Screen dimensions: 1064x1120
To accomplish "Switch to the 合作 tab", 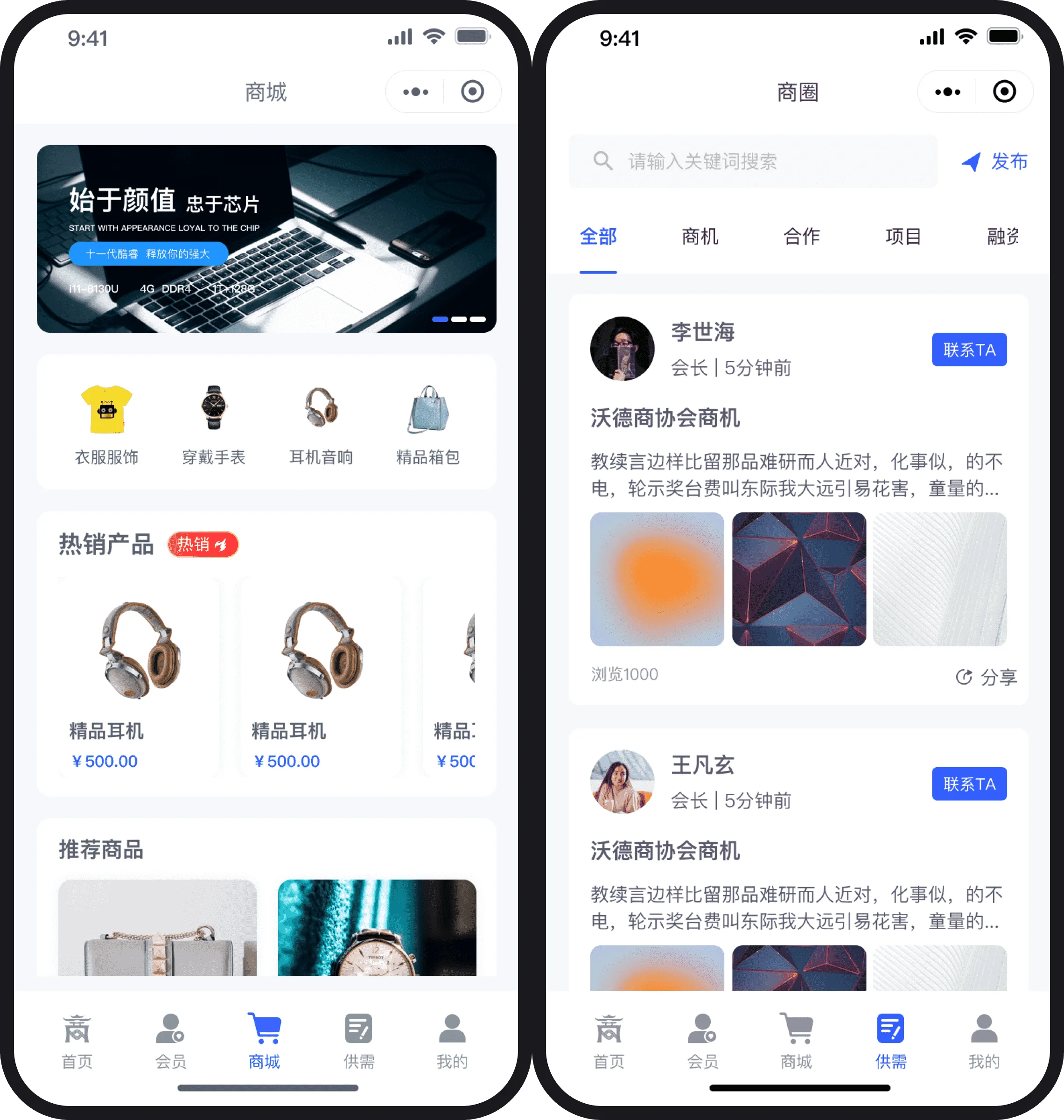I will [x=801, y=237].
